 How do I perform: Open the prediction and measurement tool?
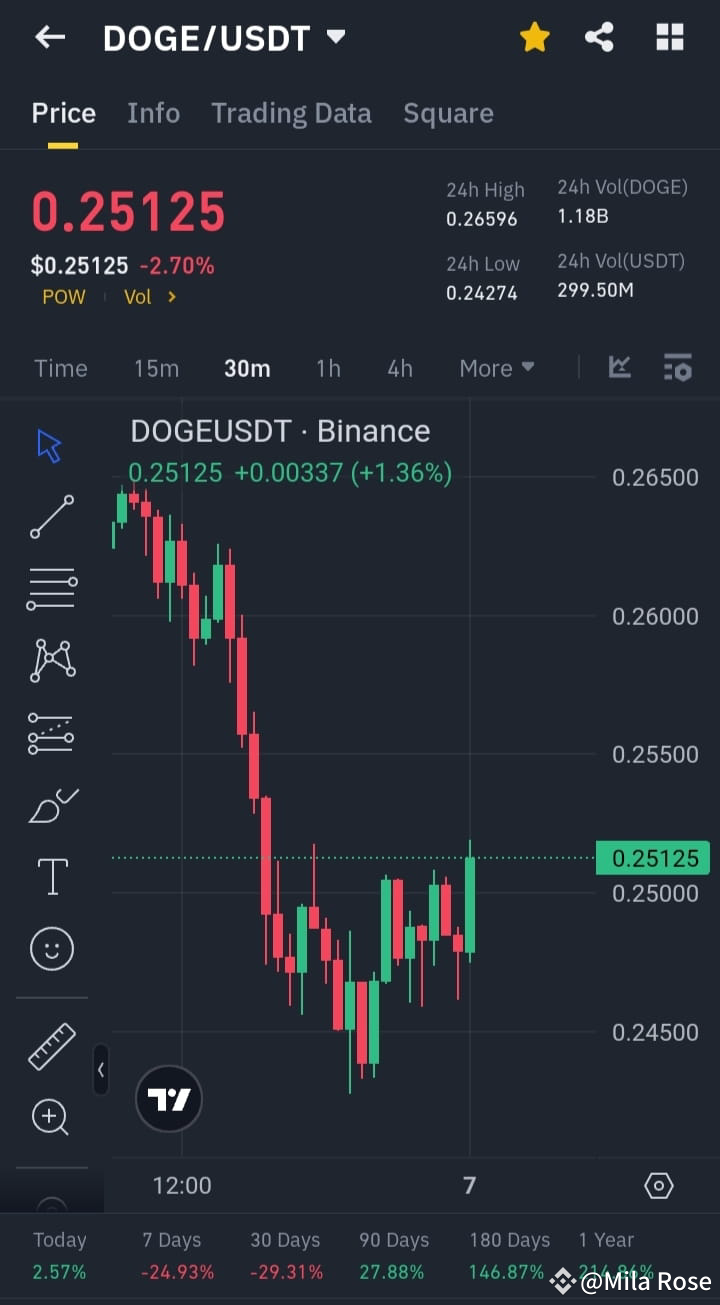51,733
